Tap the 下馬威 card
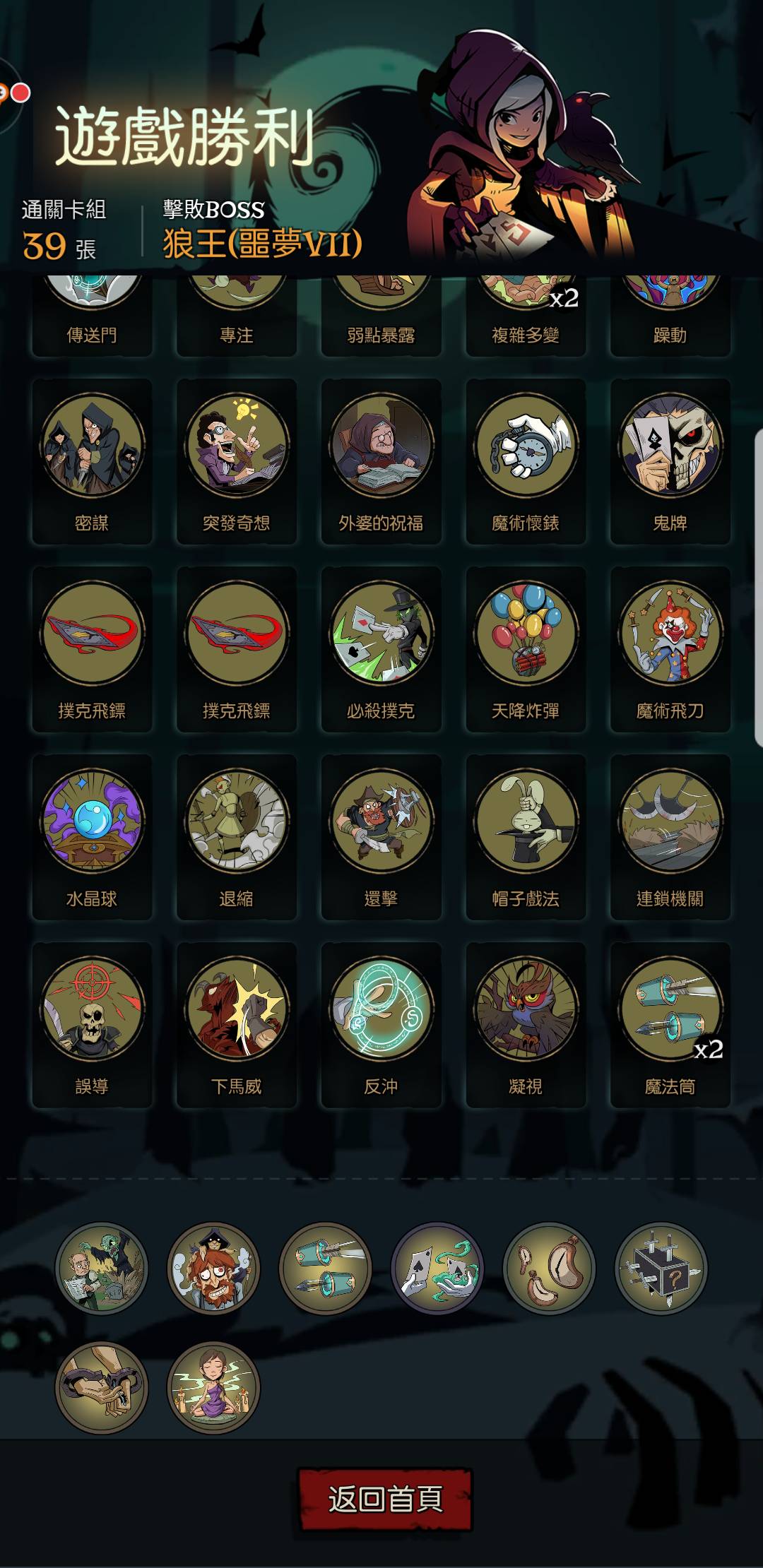The width and height of the screenshot is (763, 1568). tap(237, 1024)
